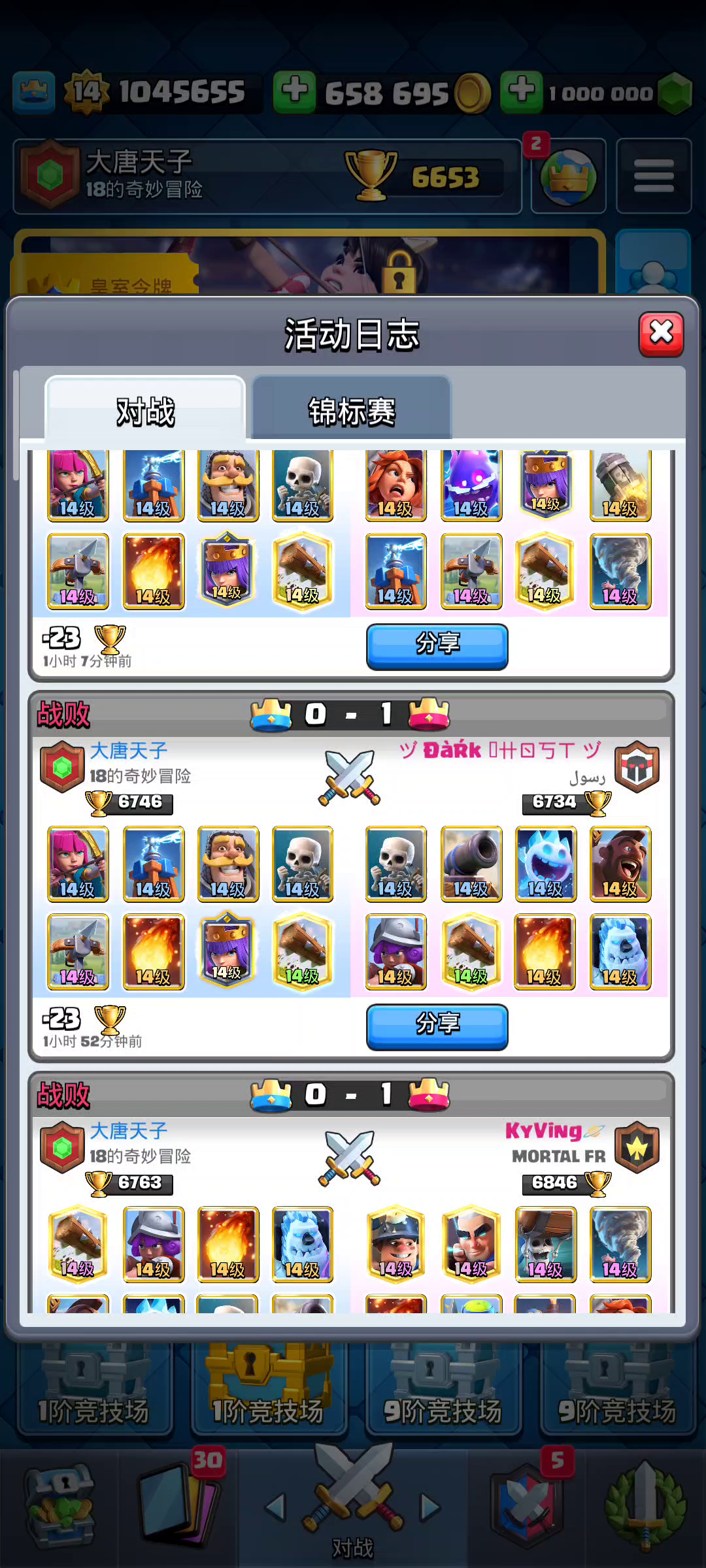The image size is (706, 1568).
Task: Open opponent KyVing's profile name
Action: coord(554,1130)
